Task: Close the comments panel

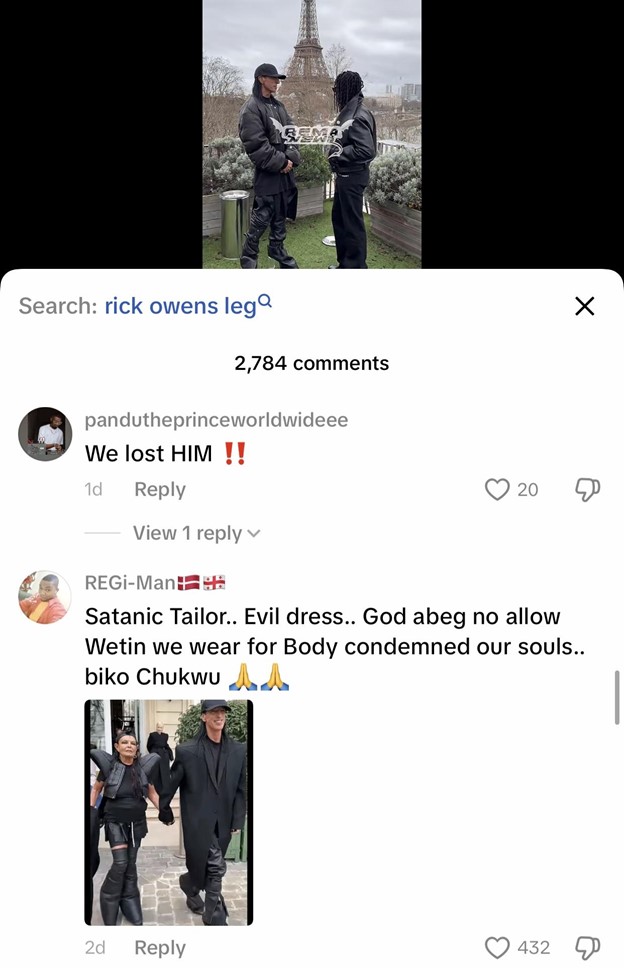Action: tap(585, 306)
